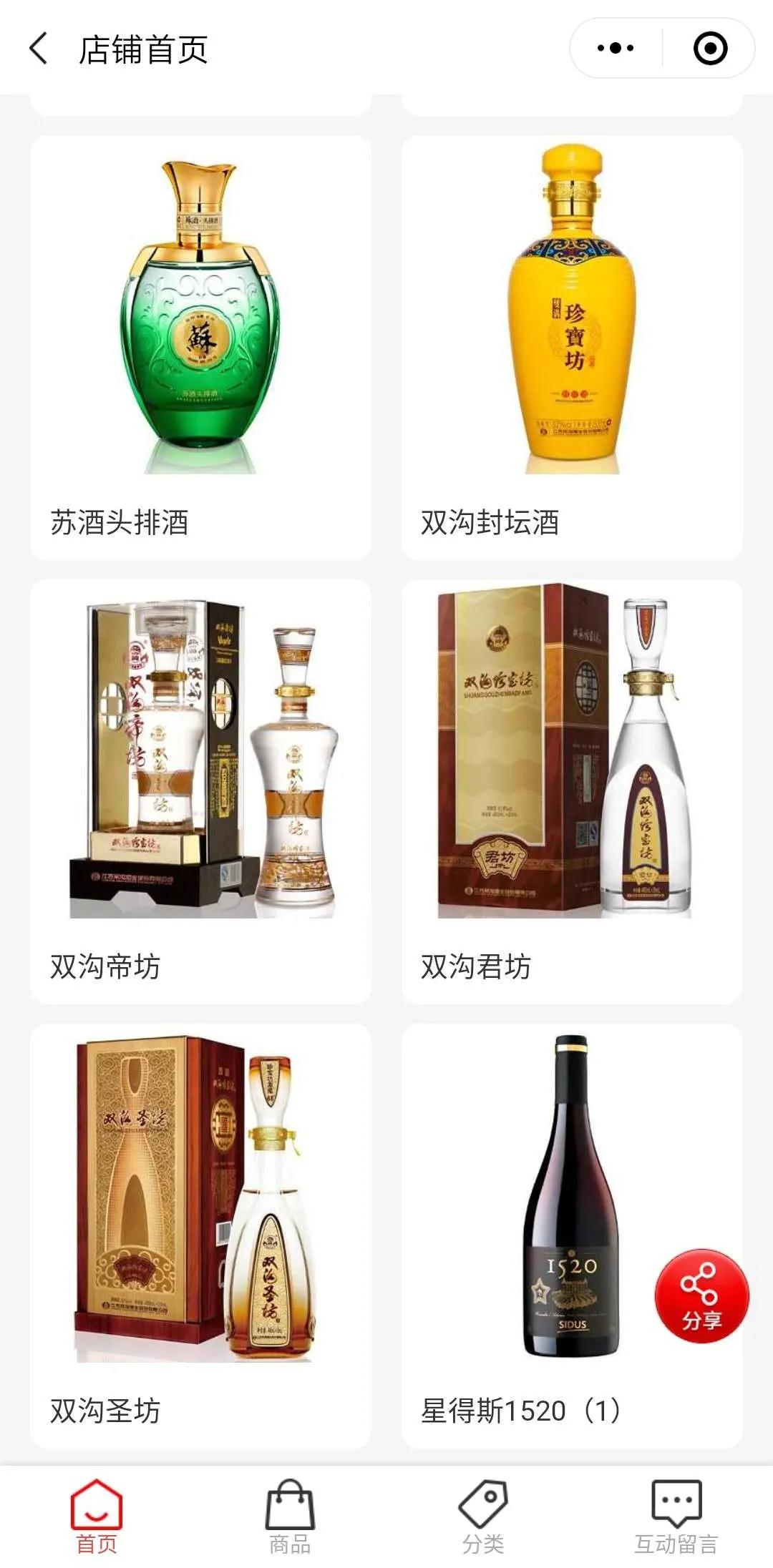
Task: Open the three-dot mini program menu
Action: [616, 49]
